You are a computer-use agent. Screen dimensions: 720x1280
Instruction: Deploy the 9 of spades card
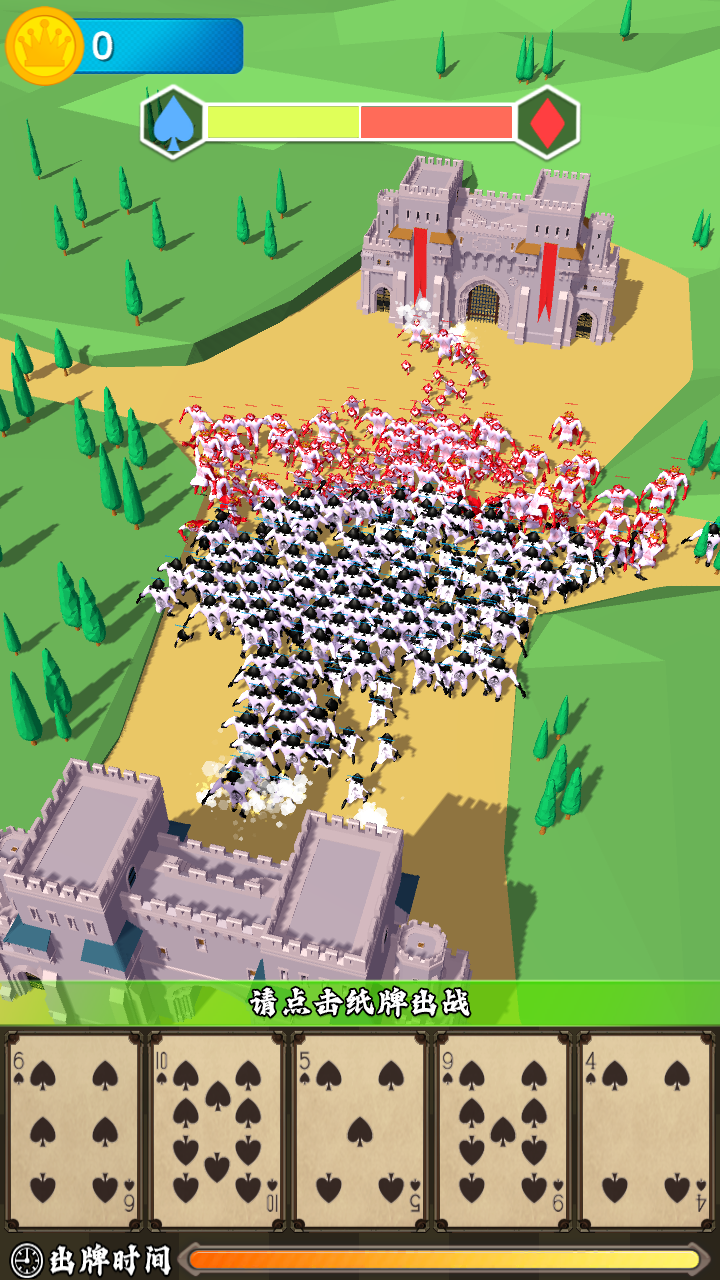[x=502, y=1130]
